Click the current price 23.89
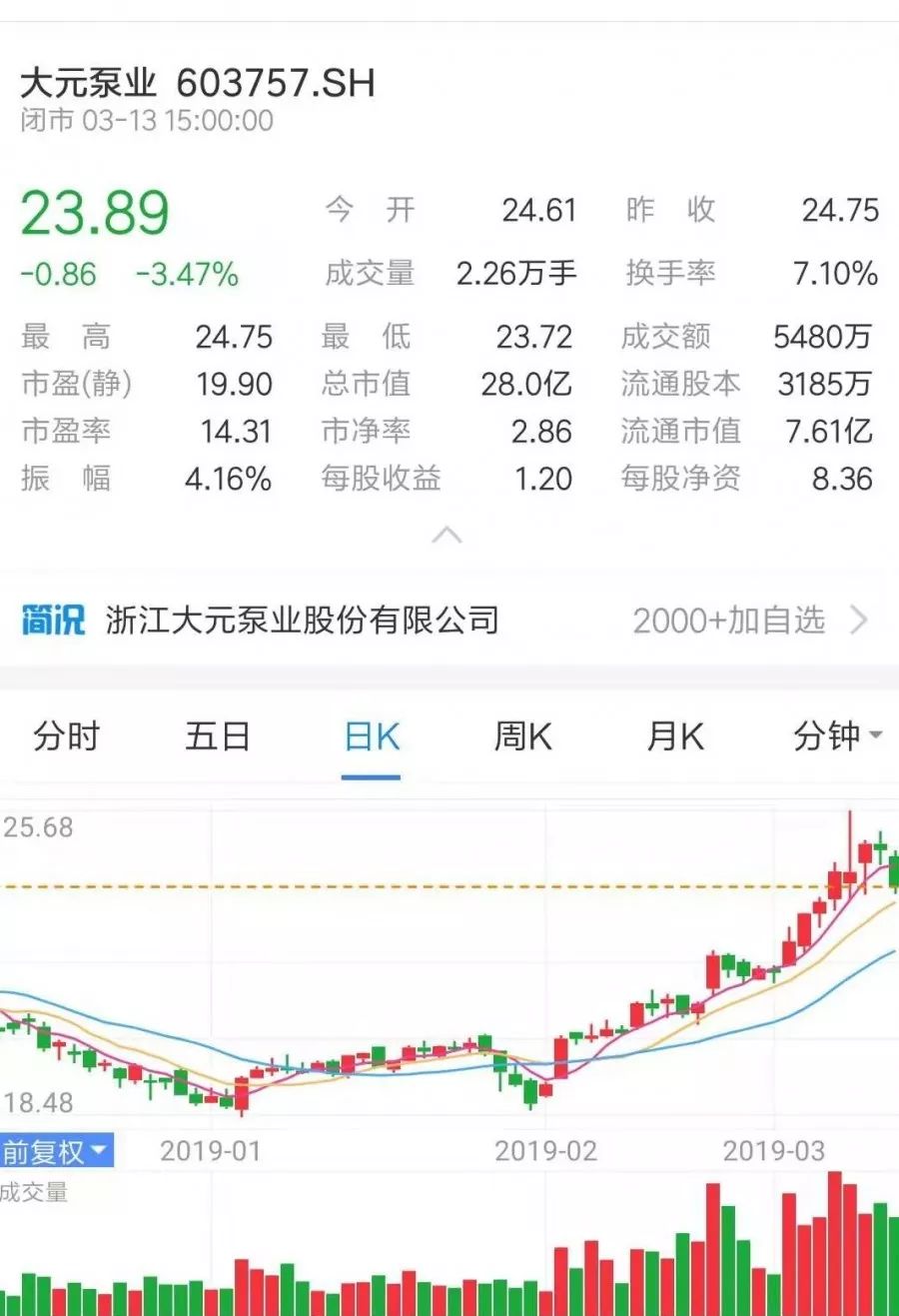899x1316 pixels. (95, 212)
